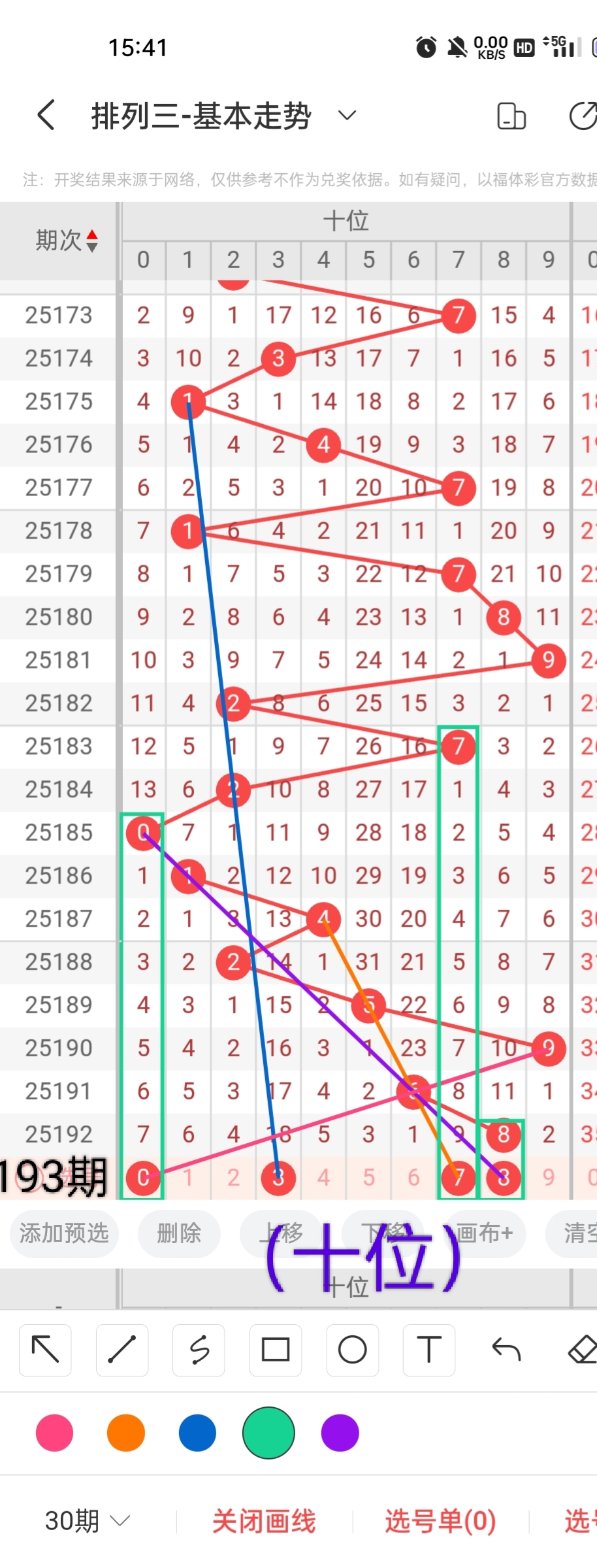Undo the last drawing stroke

point(506,1350)
